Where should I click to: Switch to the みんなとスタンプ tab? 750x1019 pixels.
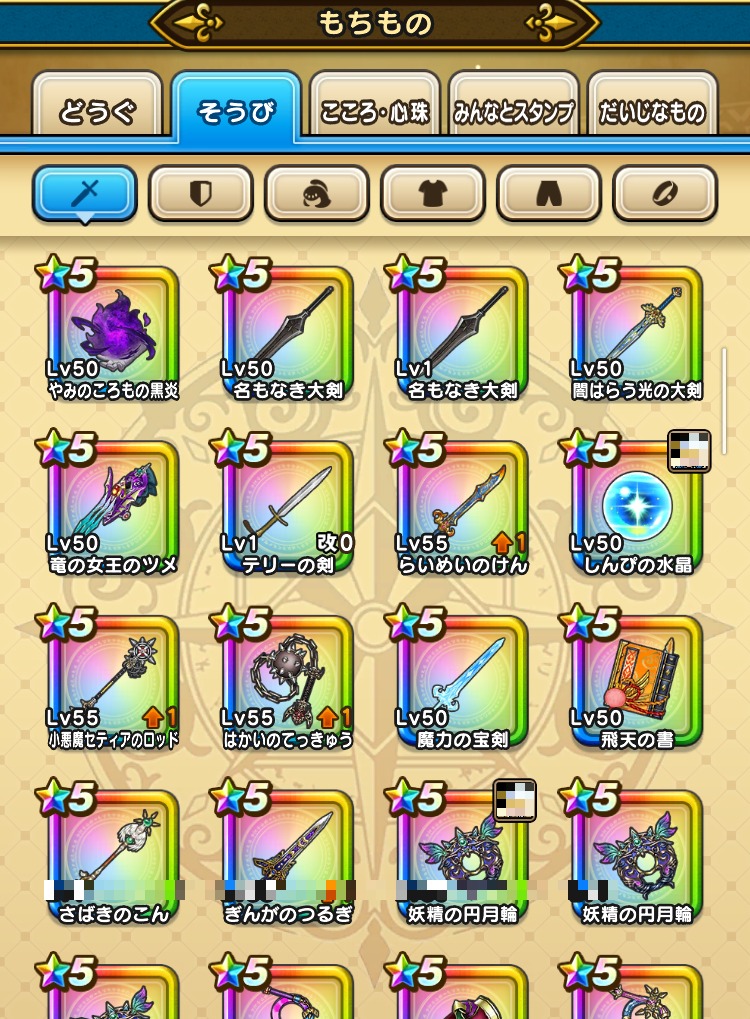pyautogui.click(x=513, y=112)
